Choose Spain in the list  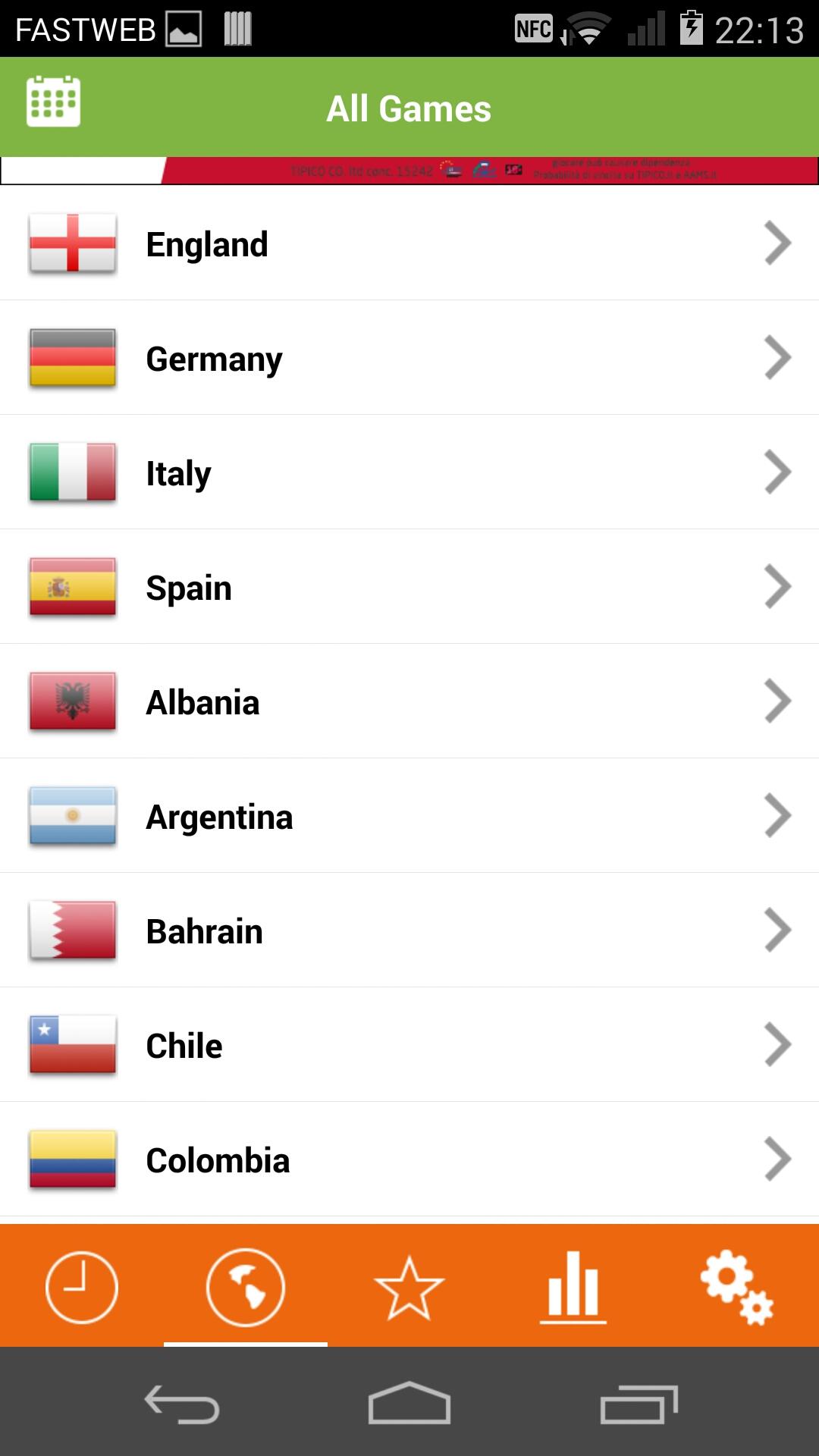click(409, 588)
